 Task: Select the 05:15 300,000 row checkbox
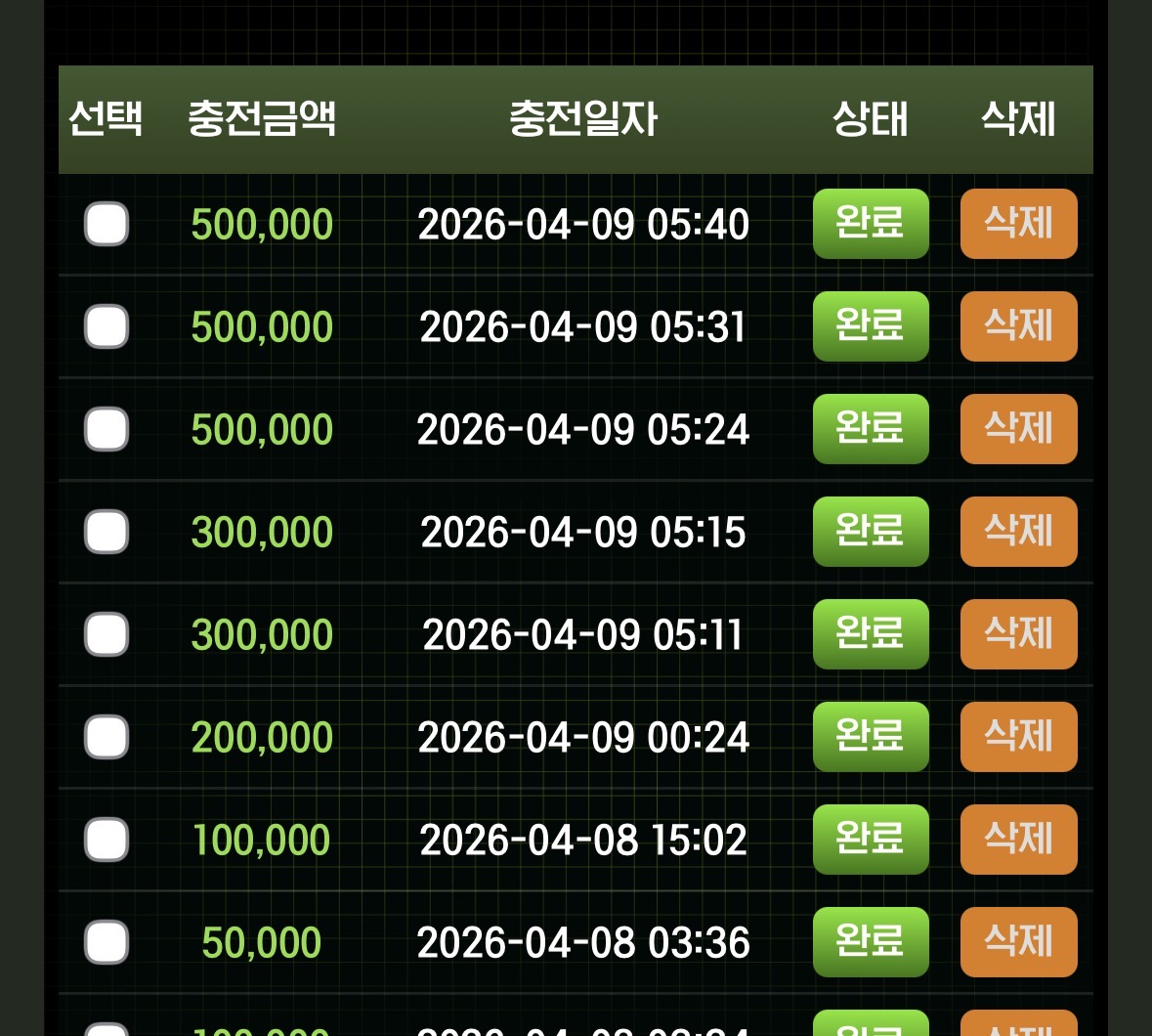107,532
